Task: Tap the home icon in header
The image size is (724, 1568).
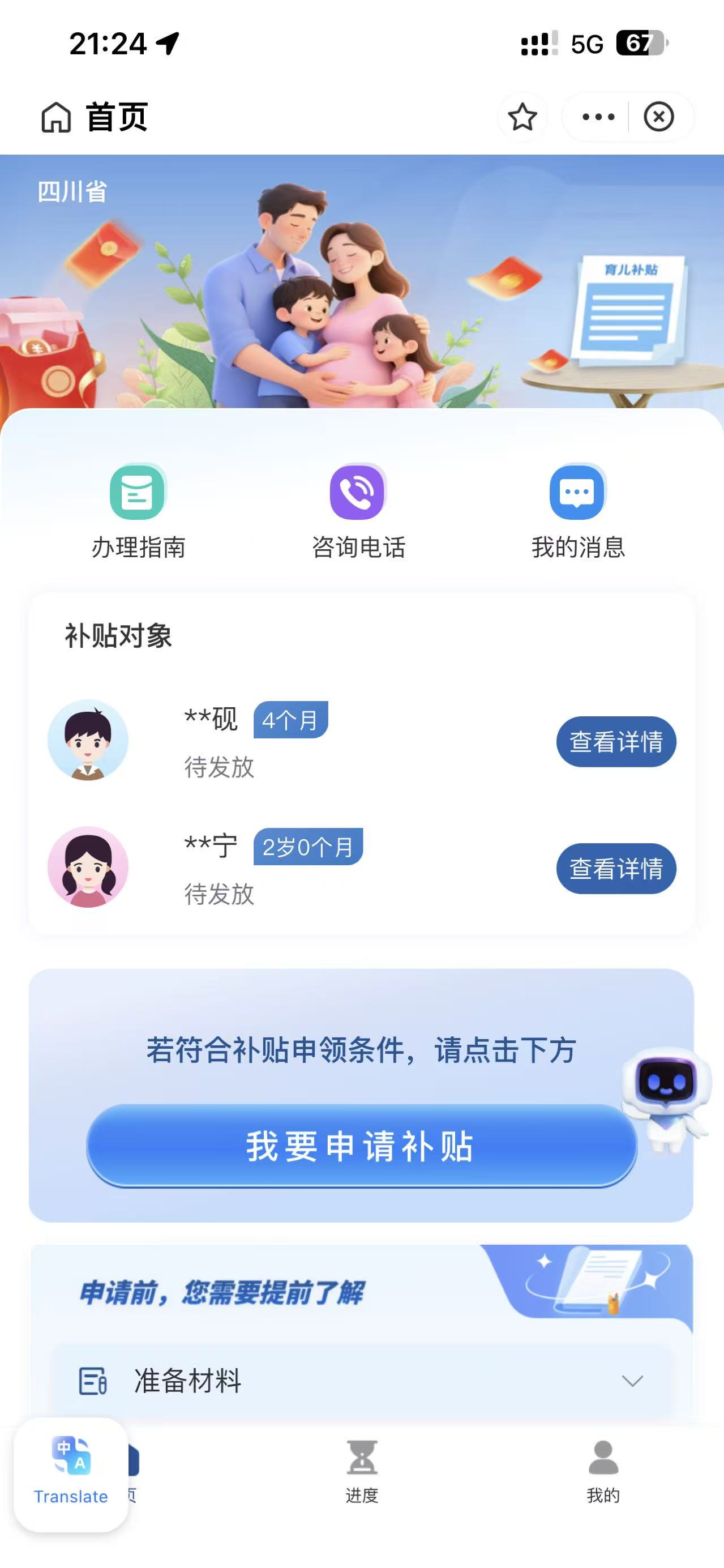Action: (x=56, y=117)
